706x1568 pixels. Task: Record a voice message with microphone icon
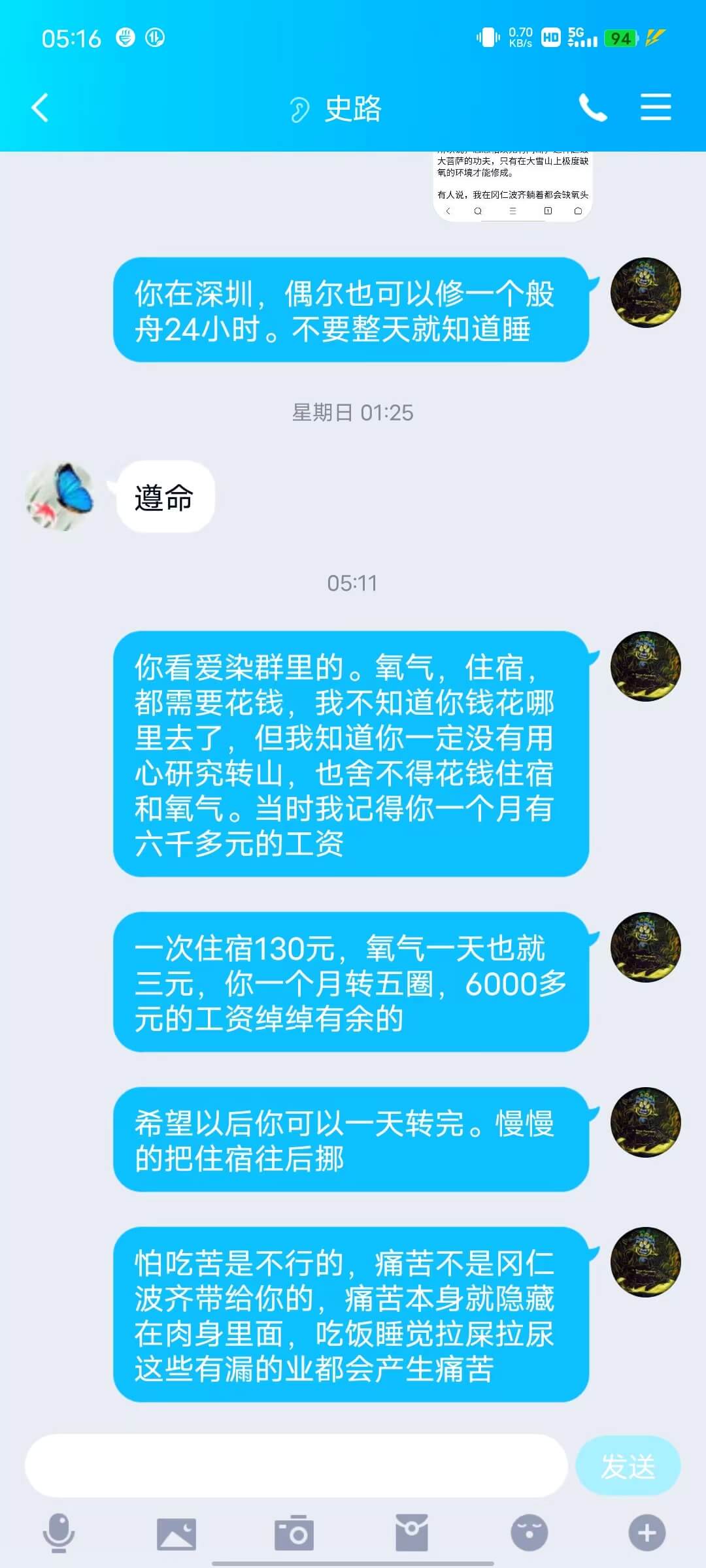[x=59, y=1533]
